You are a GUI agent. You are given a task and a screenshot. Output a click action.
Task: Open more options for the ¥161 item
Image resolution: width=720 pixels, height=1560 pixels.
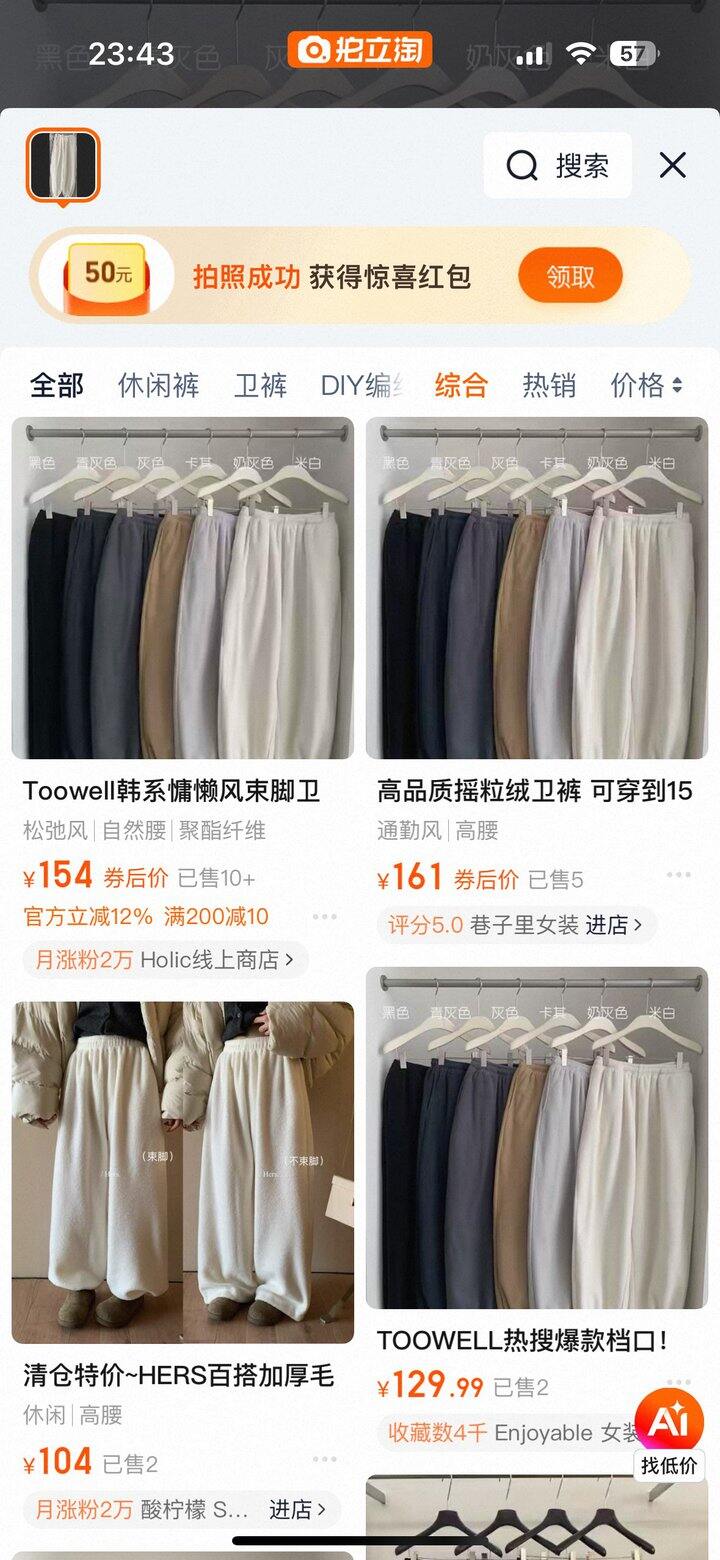click(x=679, y=876)
